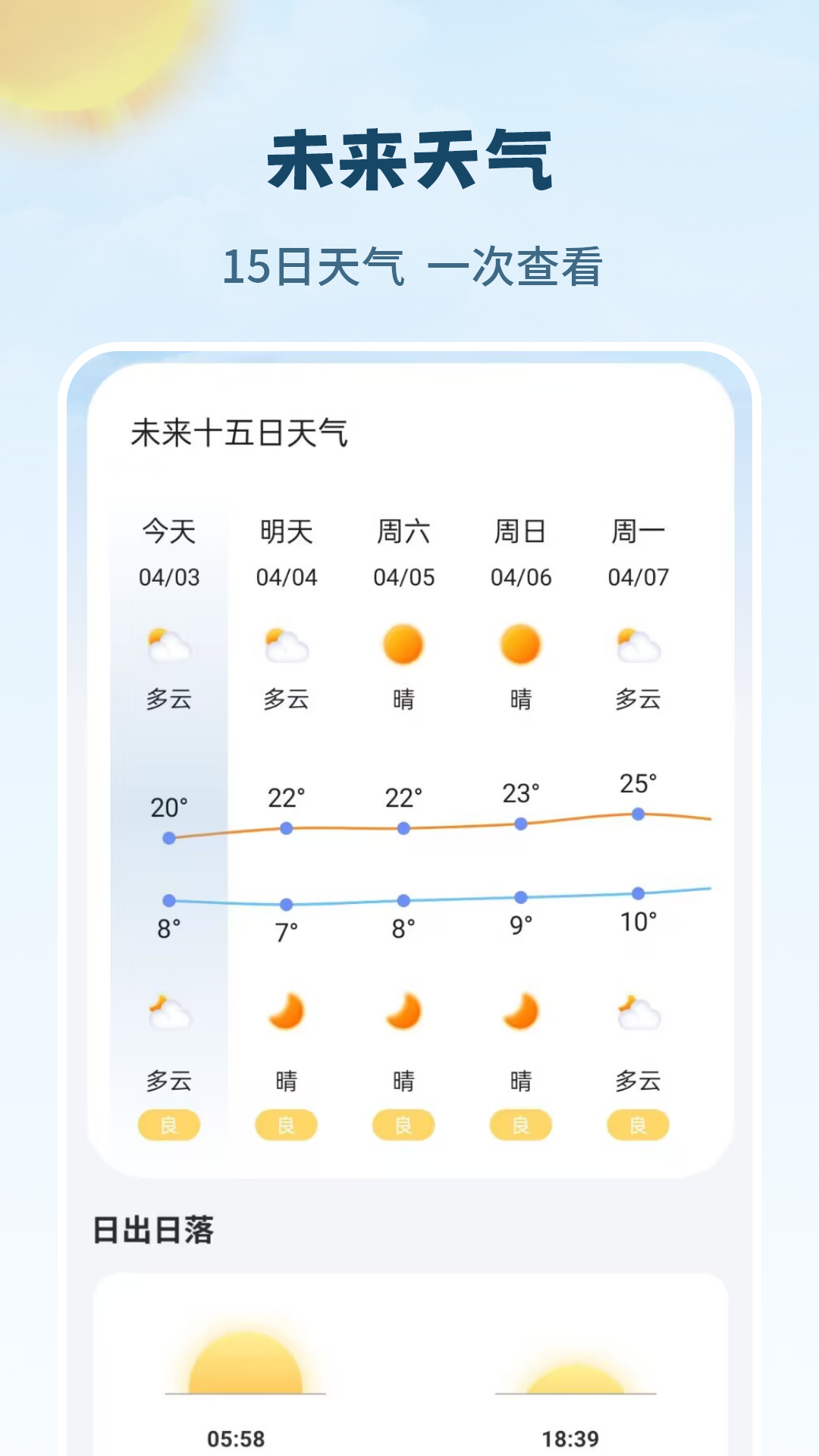The height and width of the screenshot is (1456, 819).
Task: Click the sunny sun icon for 周六
Action: [x=403, y=643]
